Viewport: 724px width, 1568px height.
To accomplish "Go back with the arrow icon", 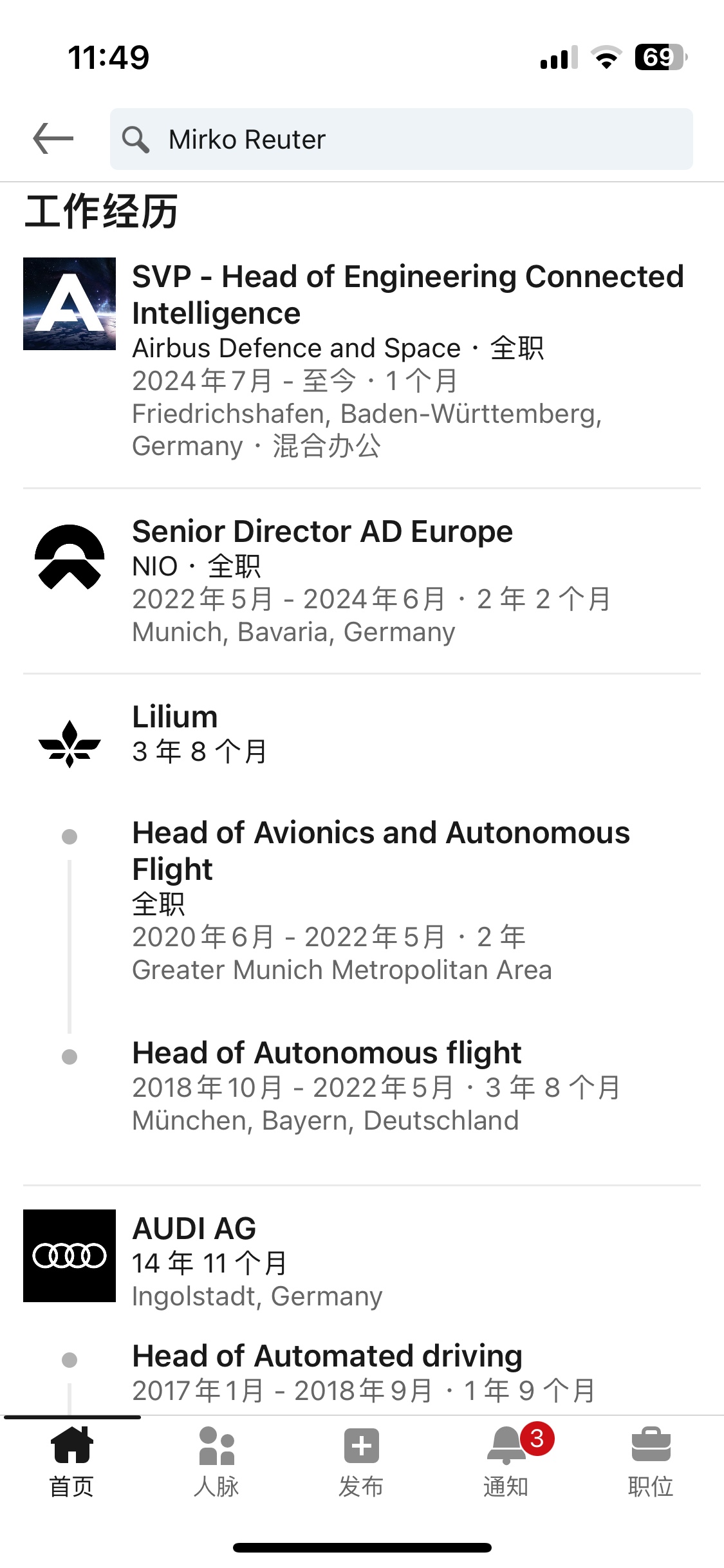I will point(53,139).
